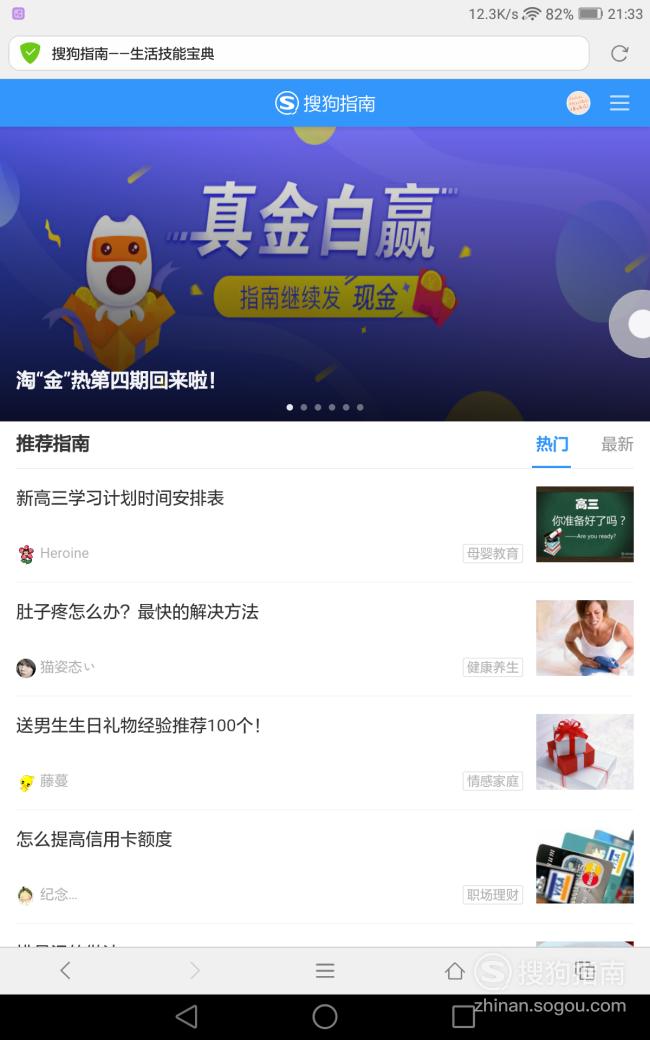The height and width of the screenshot is (1040, 650).
Task: Select the 健康养生 category tag
Action: point(492,667)
